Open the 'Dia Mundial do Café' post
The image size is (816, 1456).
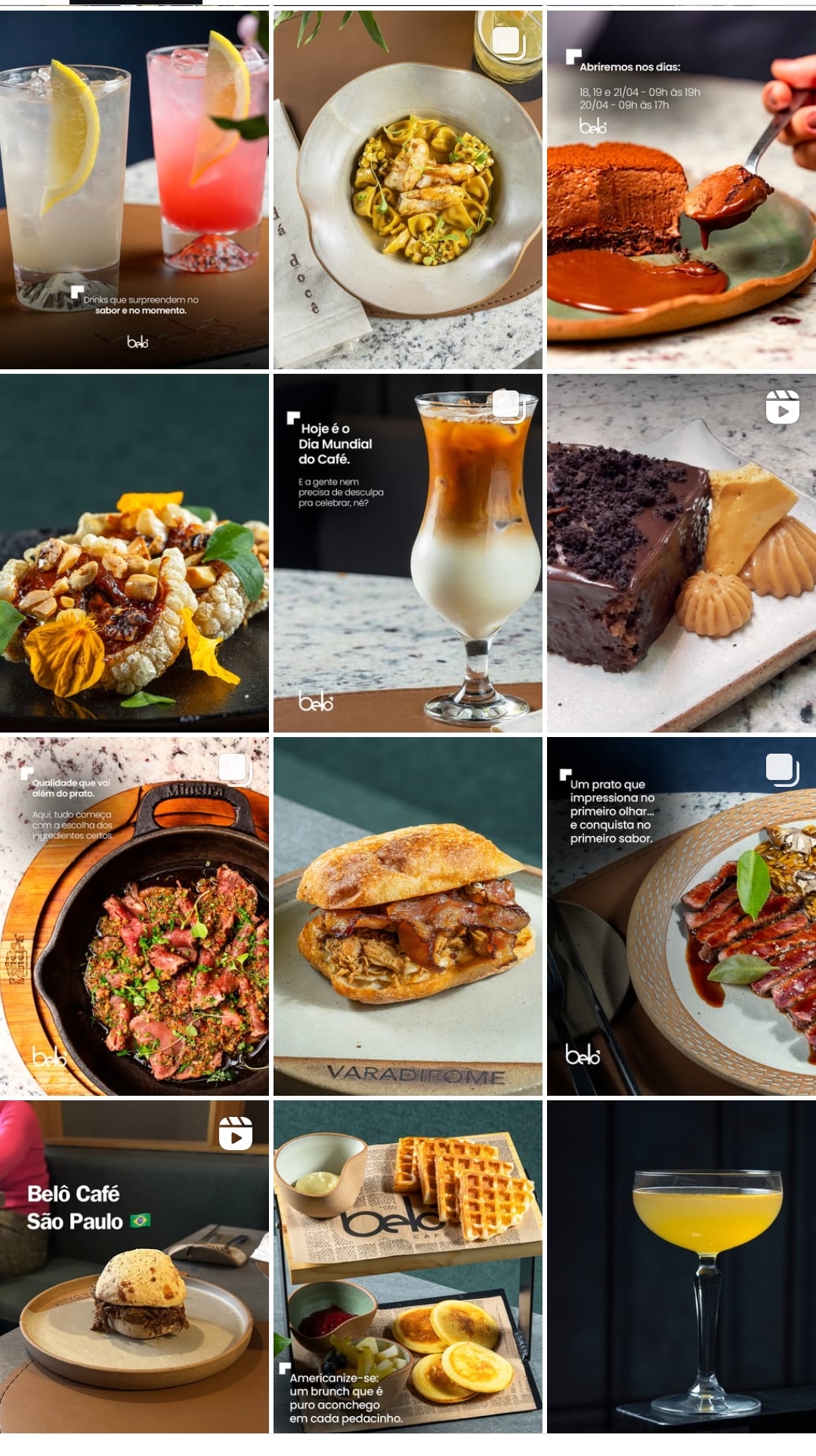pos(408,553)
